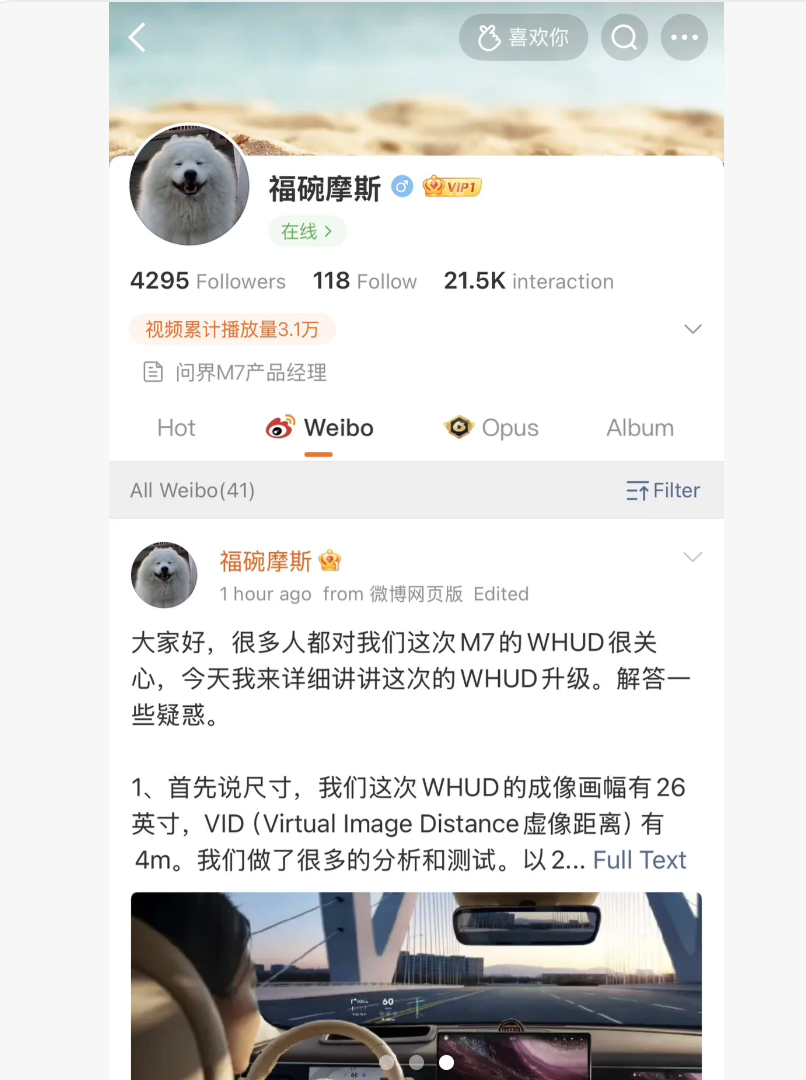Open the post options dropdown arrow
The height and width of the screenshot is (1080, 806).
[692, 557]
